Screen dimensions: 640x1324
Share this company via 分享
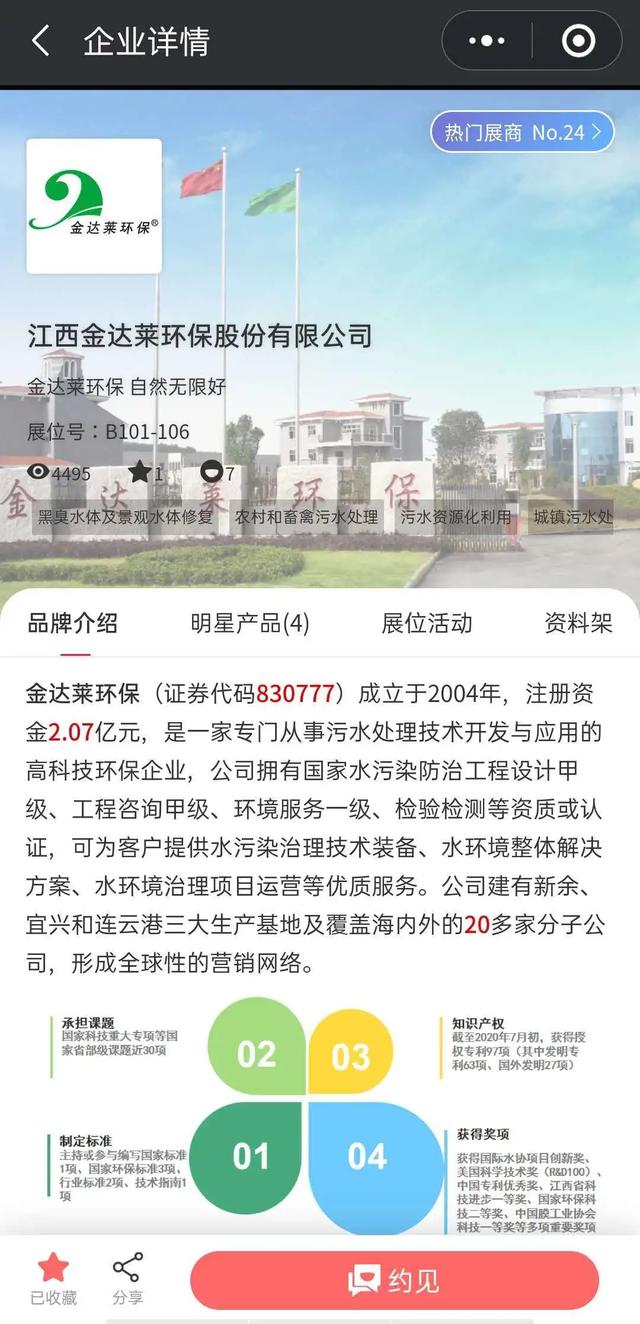point(127,1278)
